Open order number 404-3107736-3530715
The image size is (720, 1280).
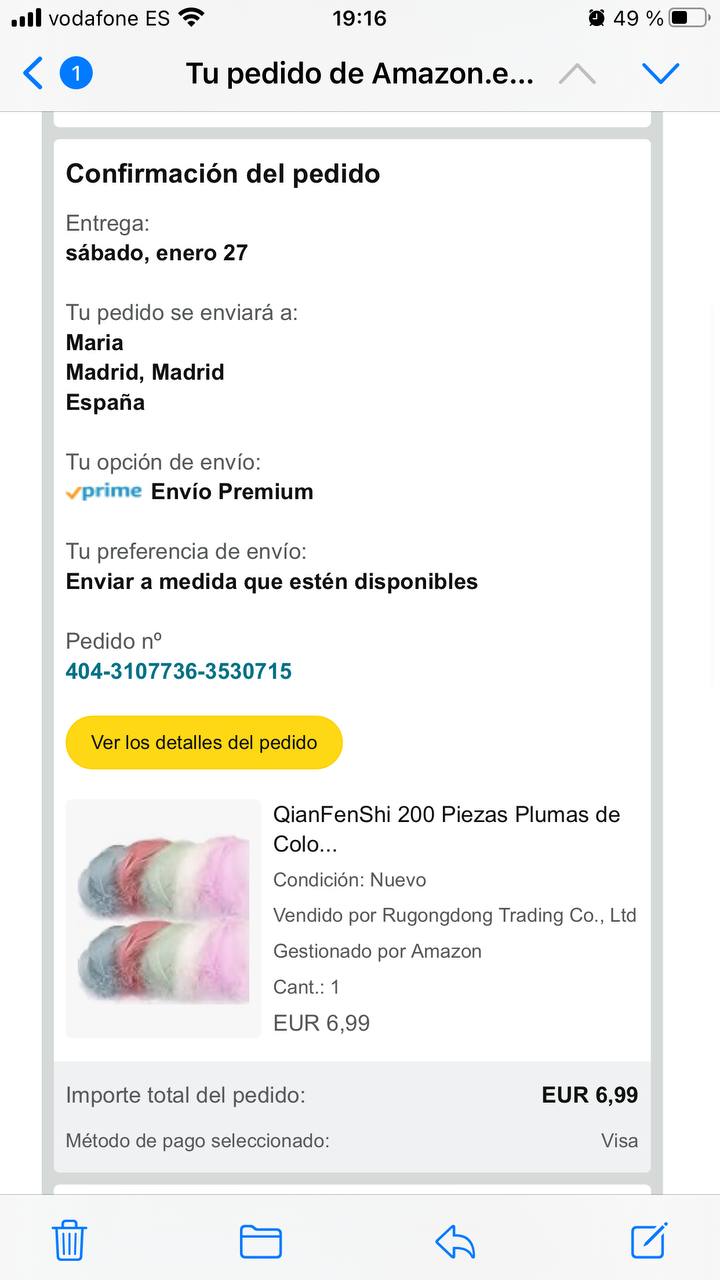point(179,671)
